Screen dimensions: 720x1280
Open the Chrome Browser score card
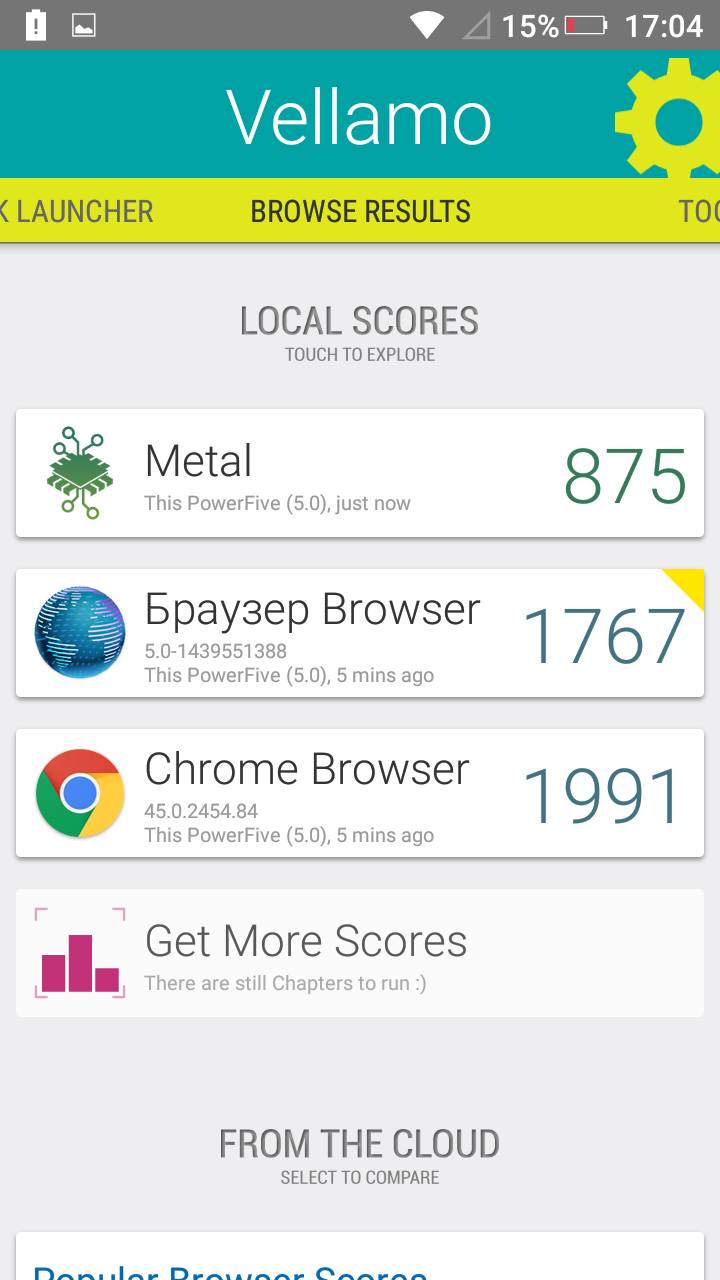point(360,793)
